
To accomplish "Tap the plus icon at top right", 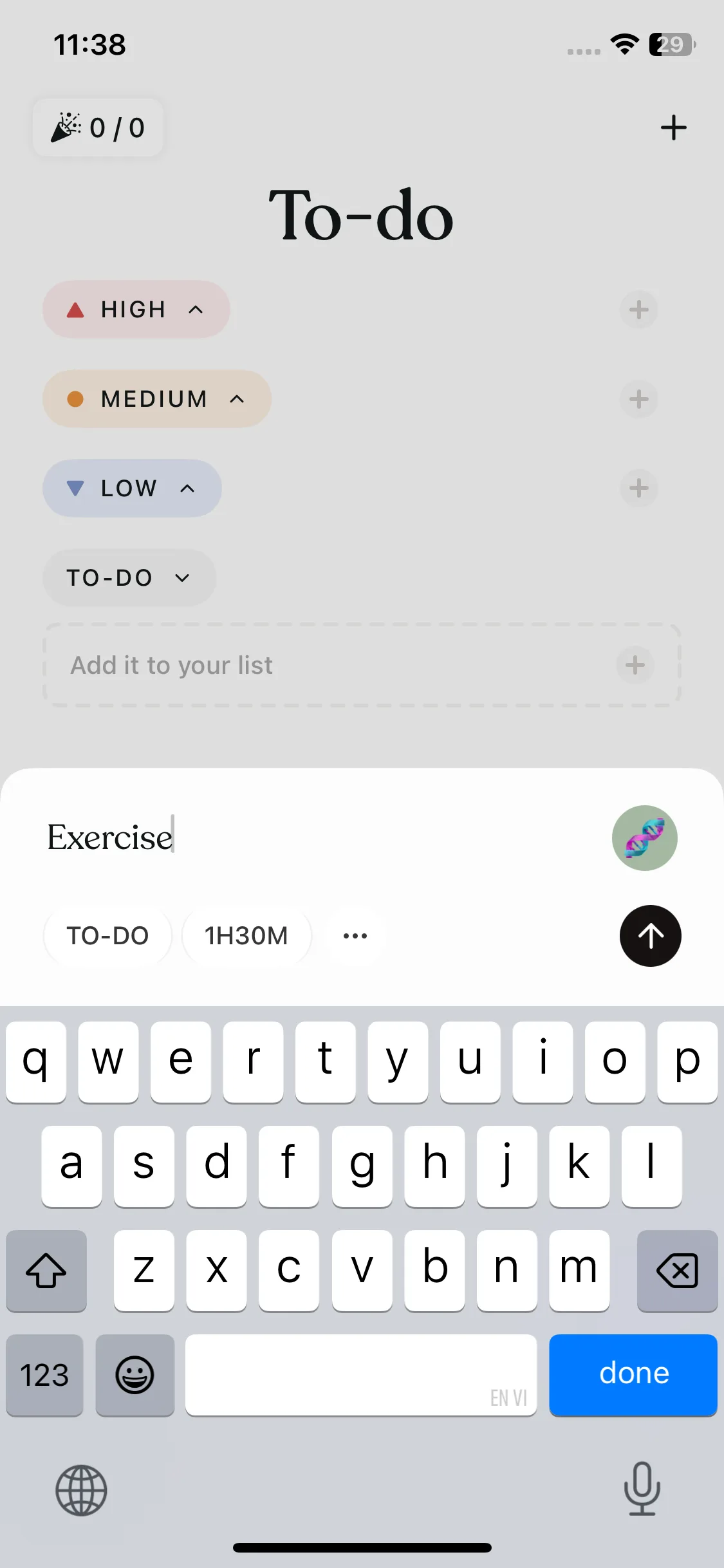I will tap(673, 127).
